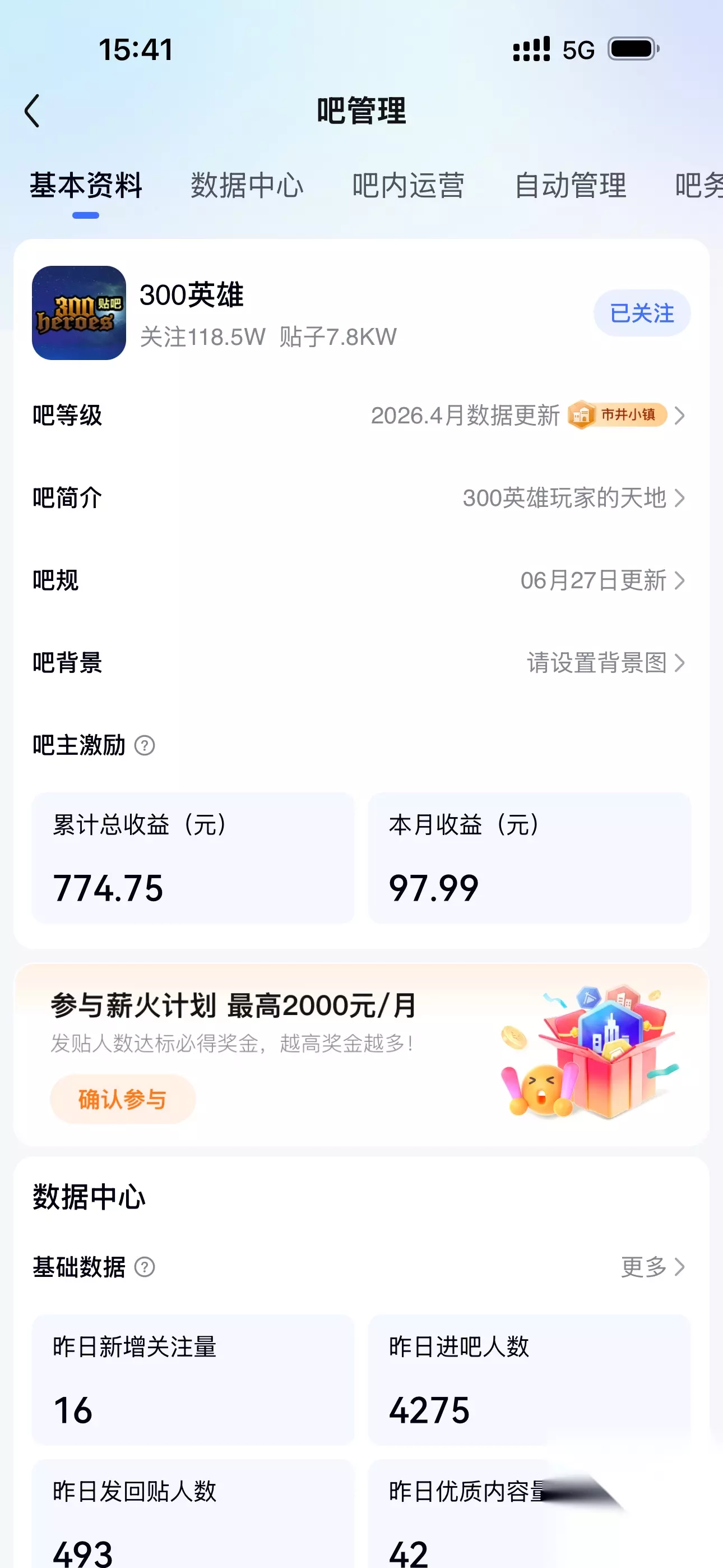The image size is (723, 1568).
Task: Go back from 吧管理 page
Action: 33,111
